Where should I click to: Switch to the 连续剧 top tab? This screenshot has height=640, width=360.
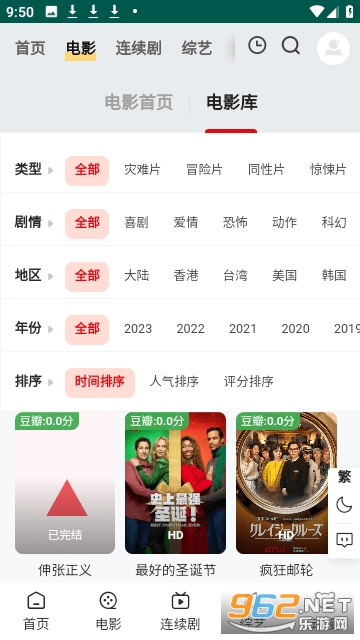[138, 48]
